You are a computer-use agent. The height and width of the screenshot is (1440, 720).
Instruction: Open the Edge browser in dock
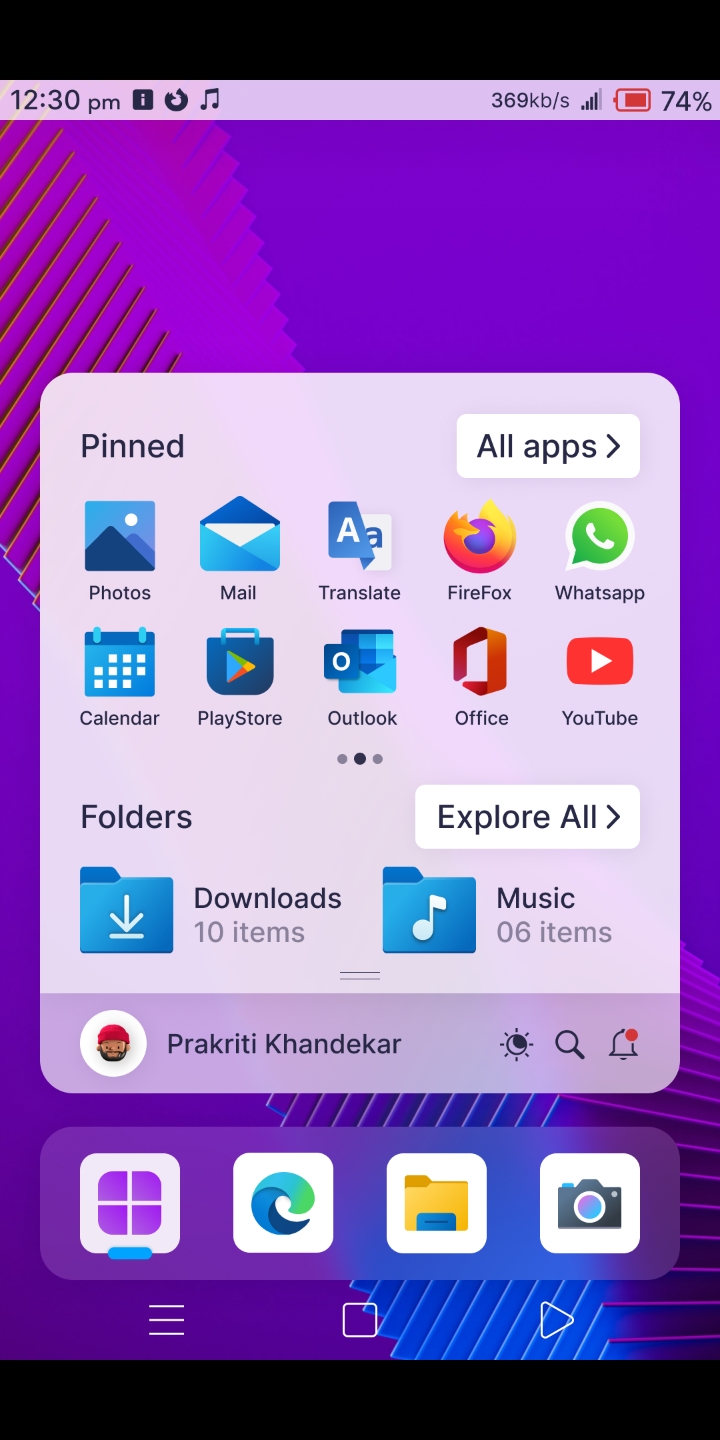point(283,1203)
